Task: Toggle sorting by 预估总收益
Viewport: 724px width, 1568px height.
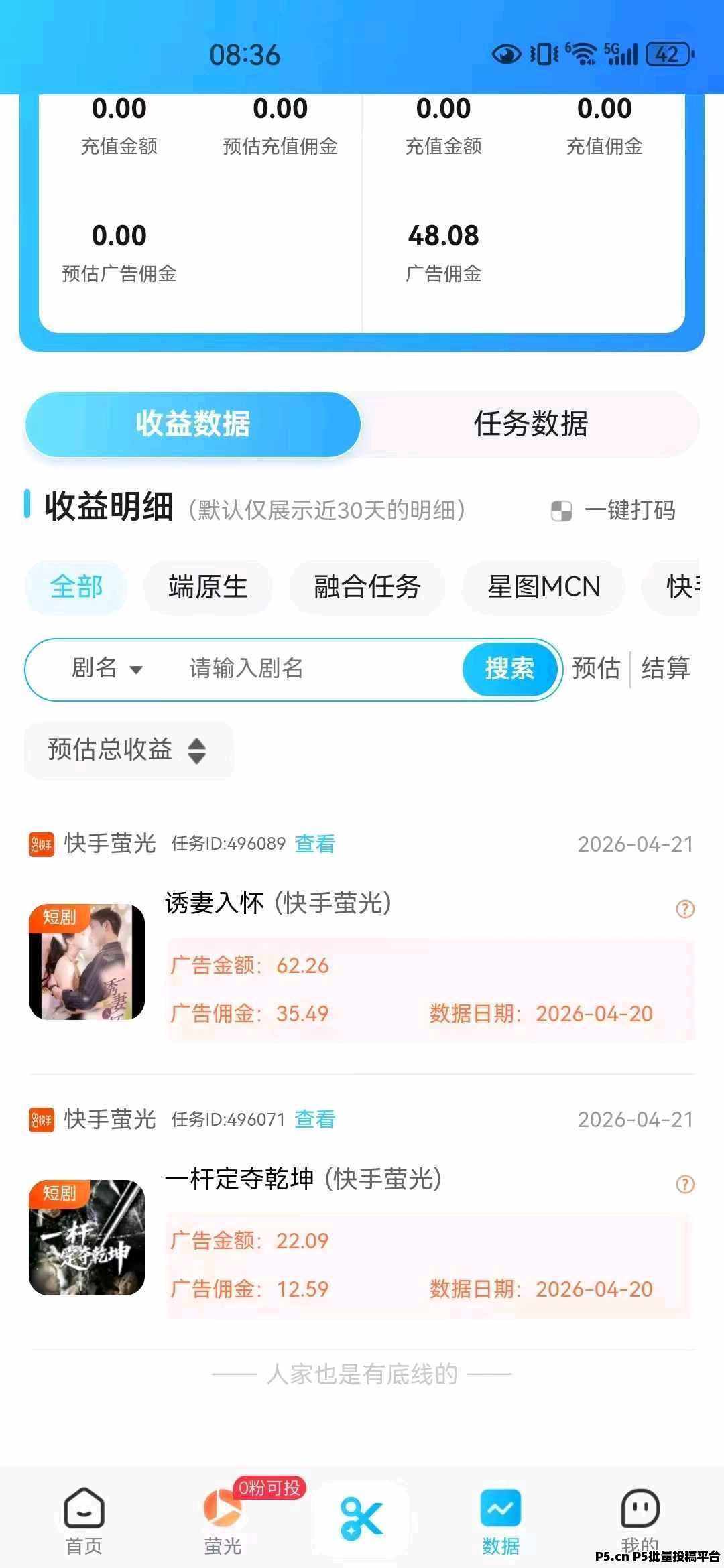Action: pos(127,750)
